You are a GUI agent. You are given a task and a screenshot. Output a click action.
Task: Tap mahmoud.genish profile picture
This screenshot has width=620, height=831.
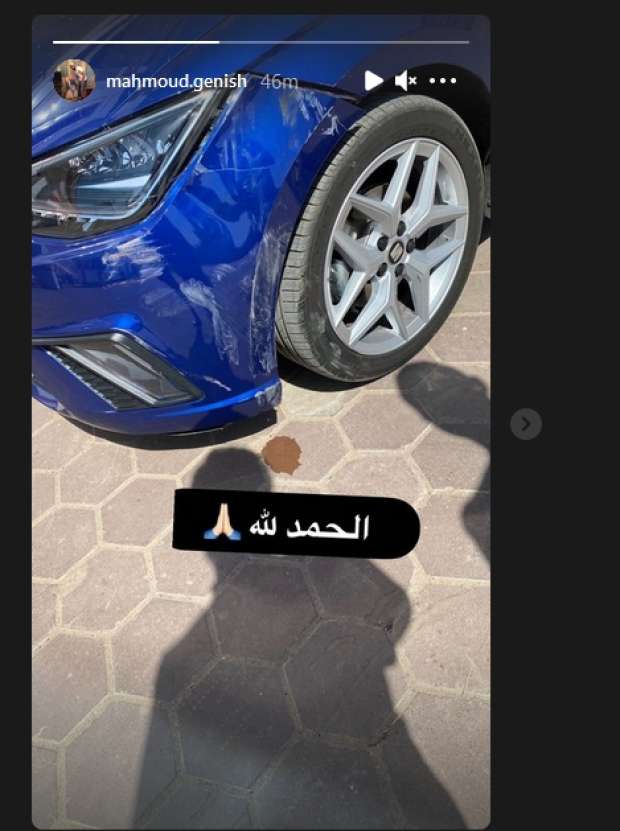pos(74,81)
